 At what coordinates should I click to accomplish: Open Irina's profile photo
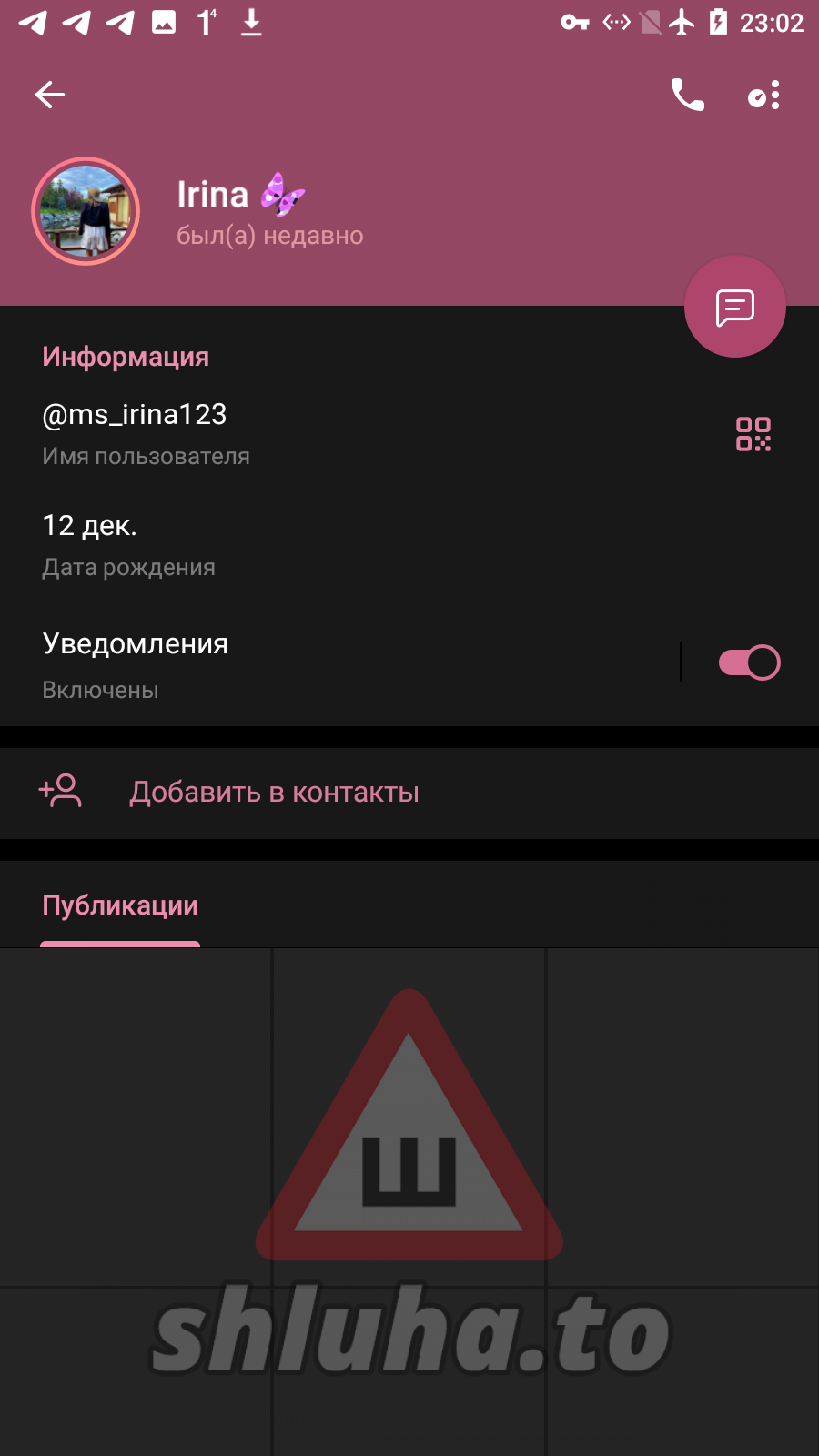point(86,211)
